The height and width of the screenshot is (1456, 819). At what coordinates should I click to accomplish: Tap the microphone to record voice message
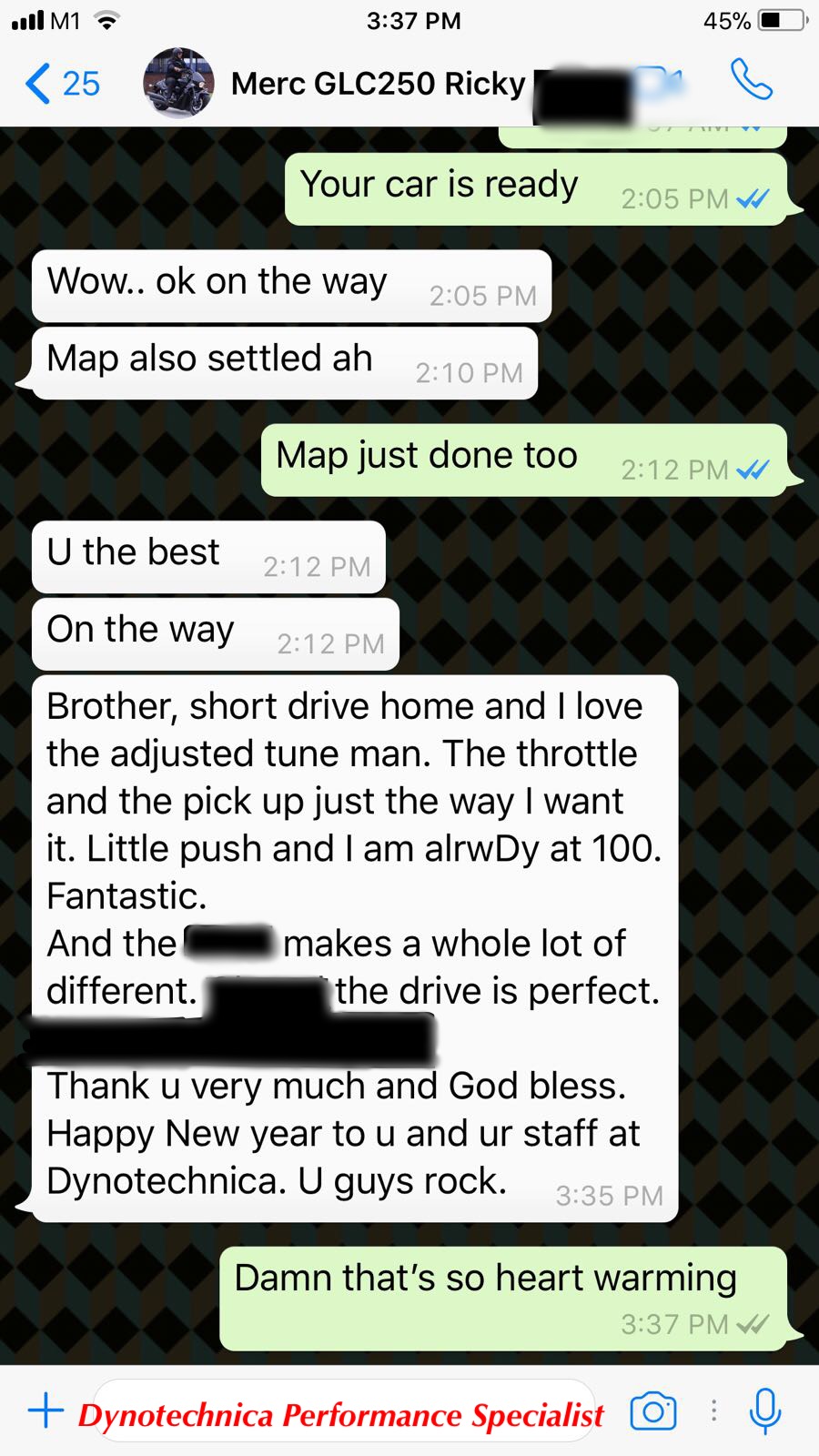(765, 1411)
